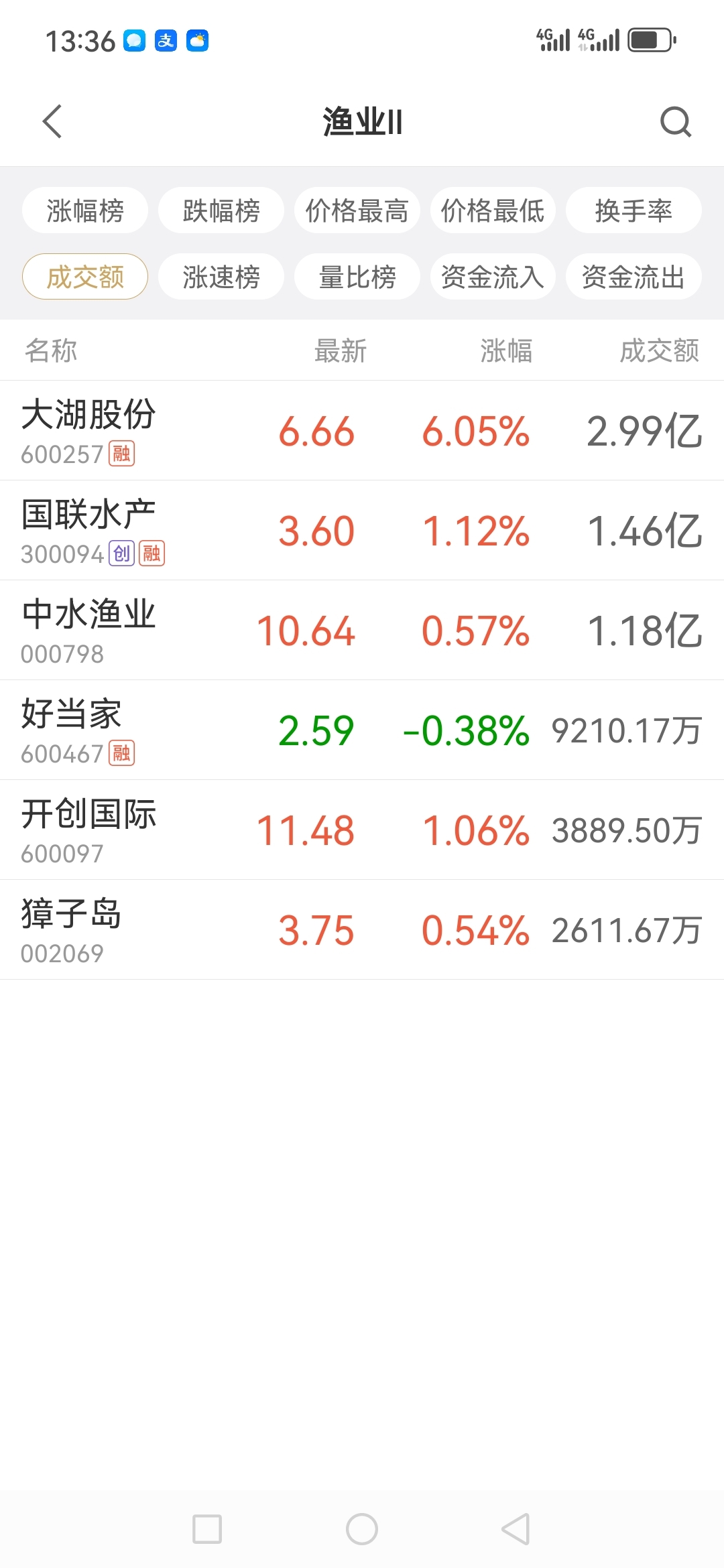Open recent apps from navigation bar
This screenshot has height=1568, width=724.
point(207,1529)
